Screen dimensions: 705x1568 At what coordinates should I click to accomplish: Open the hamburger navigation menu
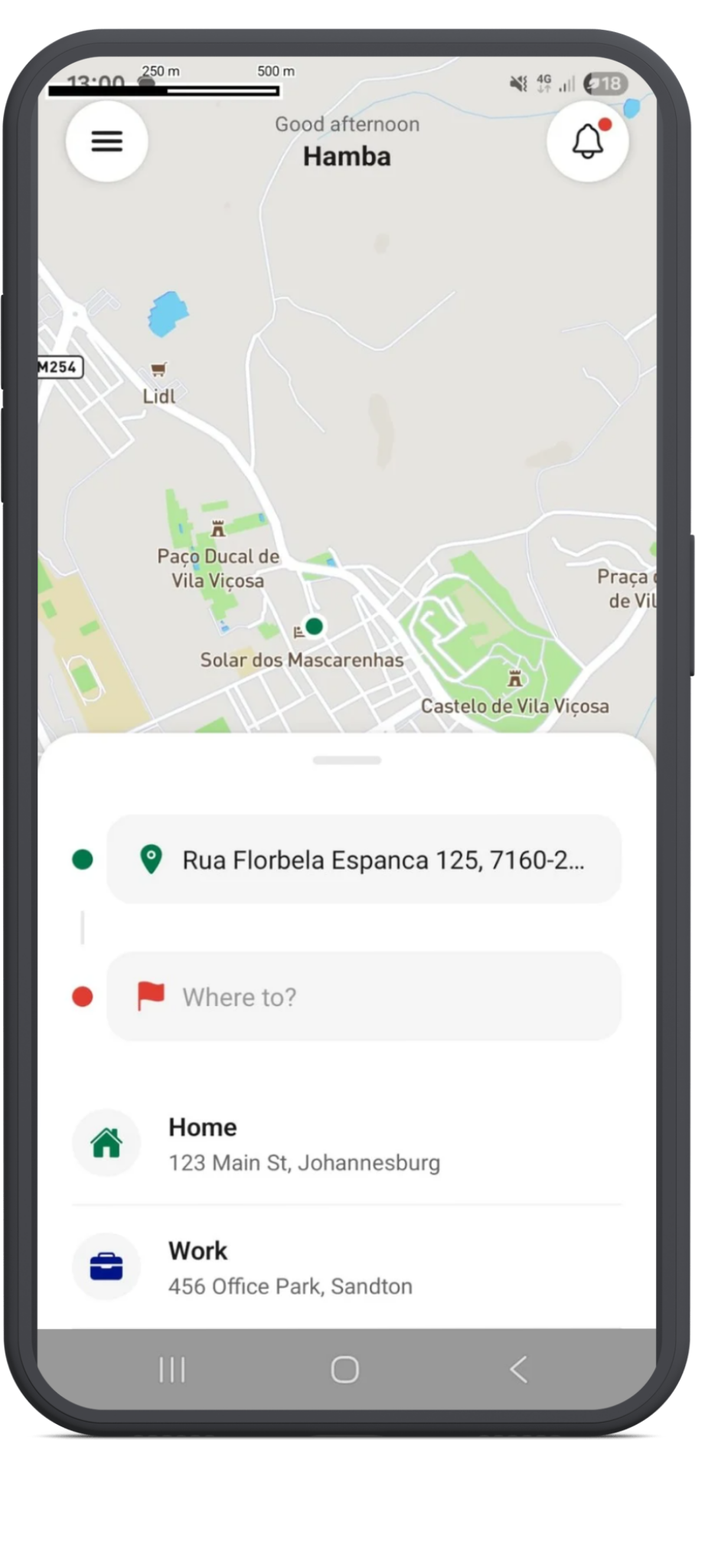point(106,141)
